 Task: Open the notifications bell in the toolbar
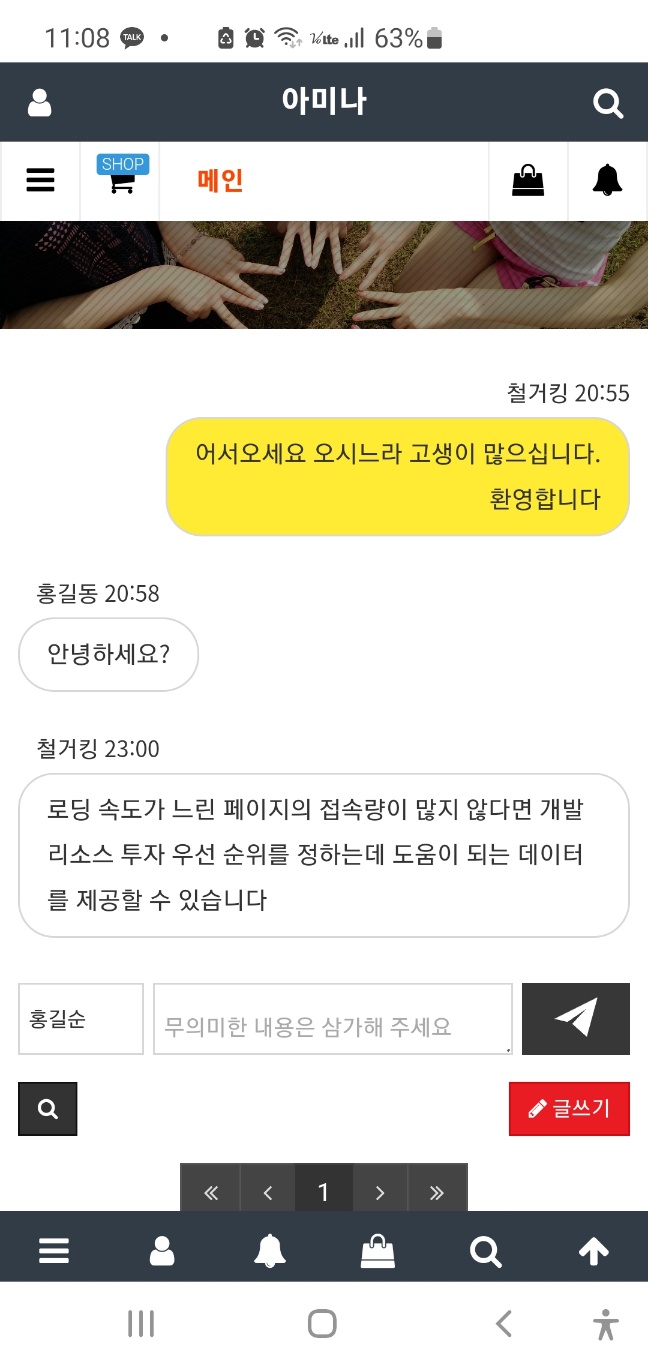pyautogui.click(x=607, y=181)
